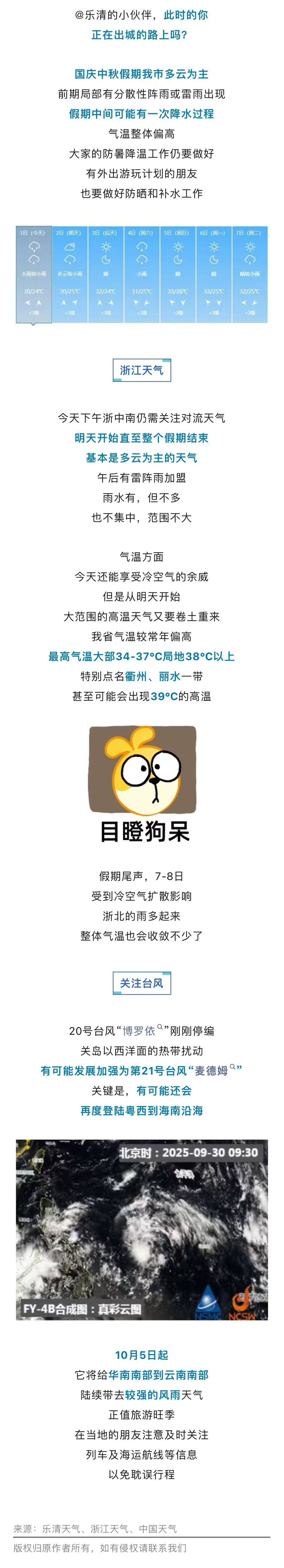Open the 麦德姆 typhoon search link

(212, 1070)
